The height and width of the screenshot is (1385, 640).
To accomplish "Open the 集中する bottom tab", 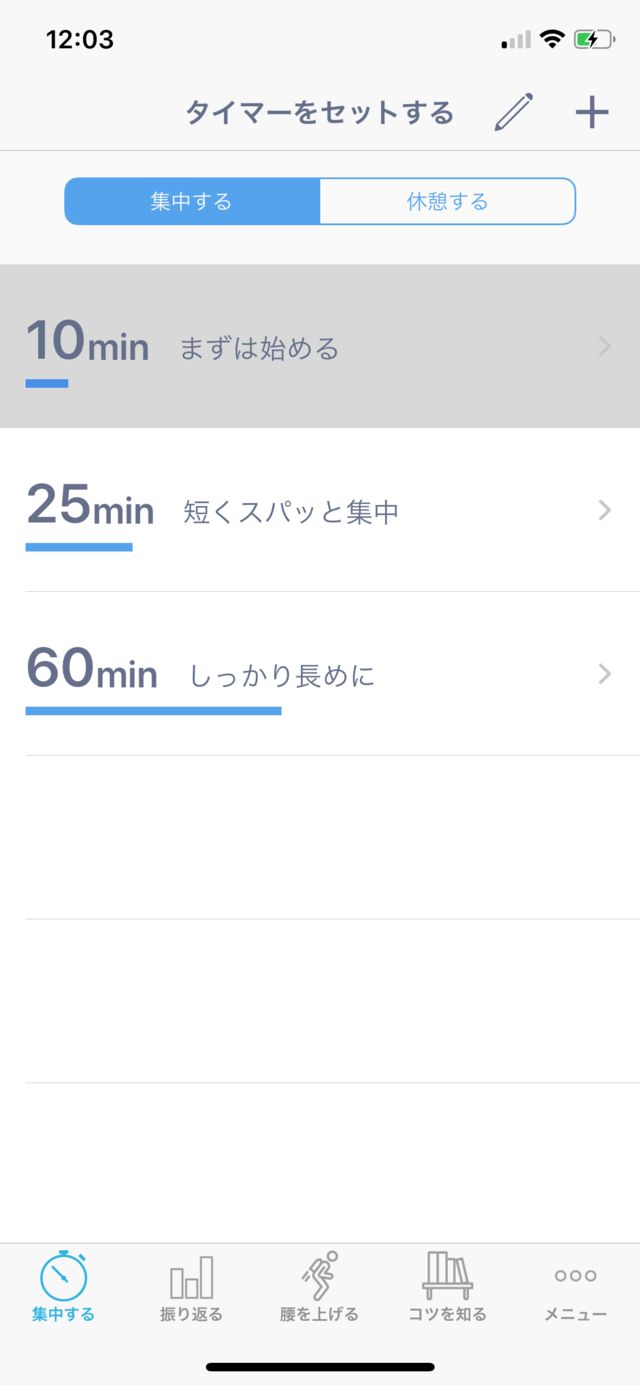I will 63,1287.
